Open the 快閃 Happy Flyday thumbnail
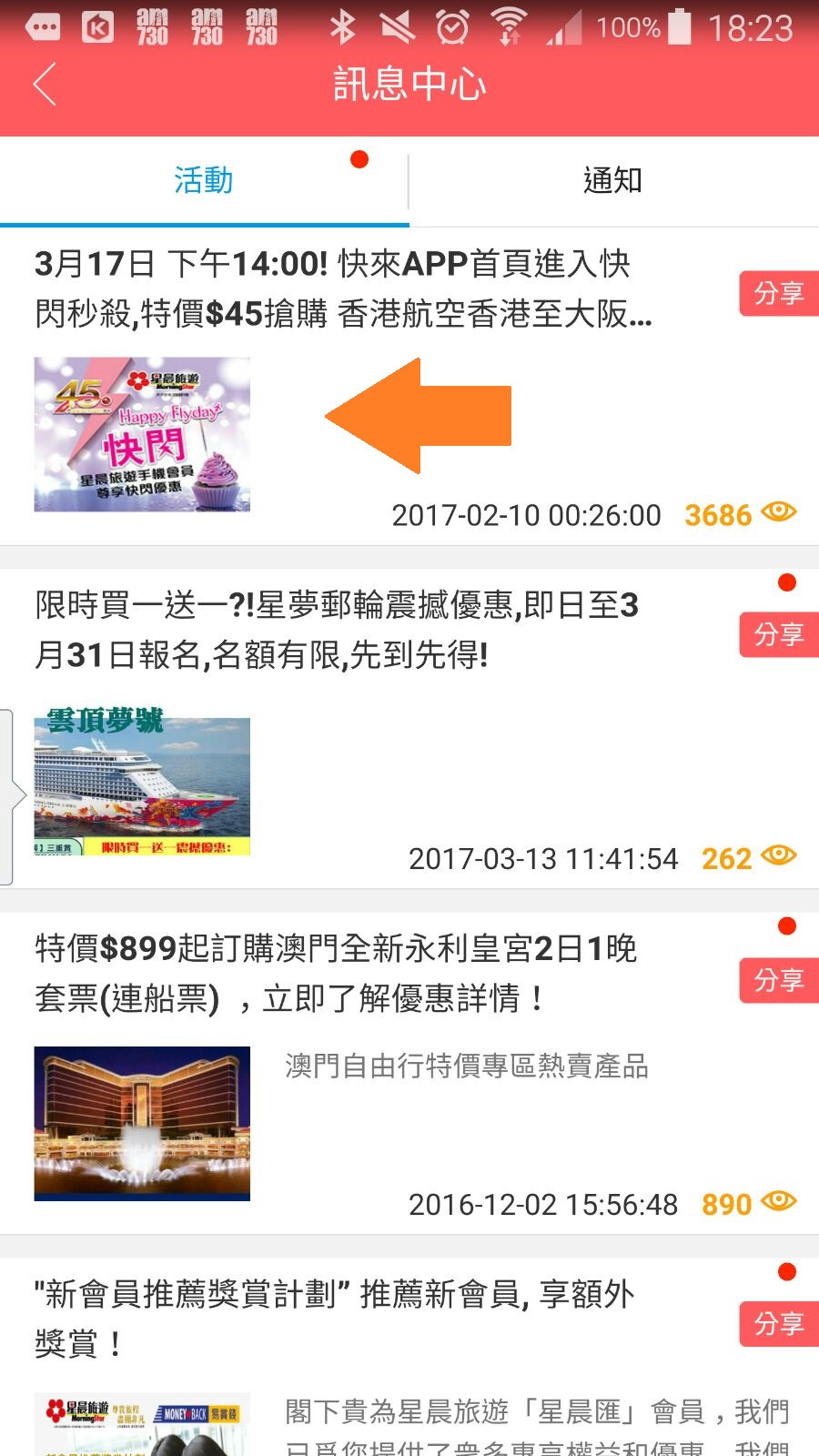This screenshot has width=819, height=1456. 142,434
